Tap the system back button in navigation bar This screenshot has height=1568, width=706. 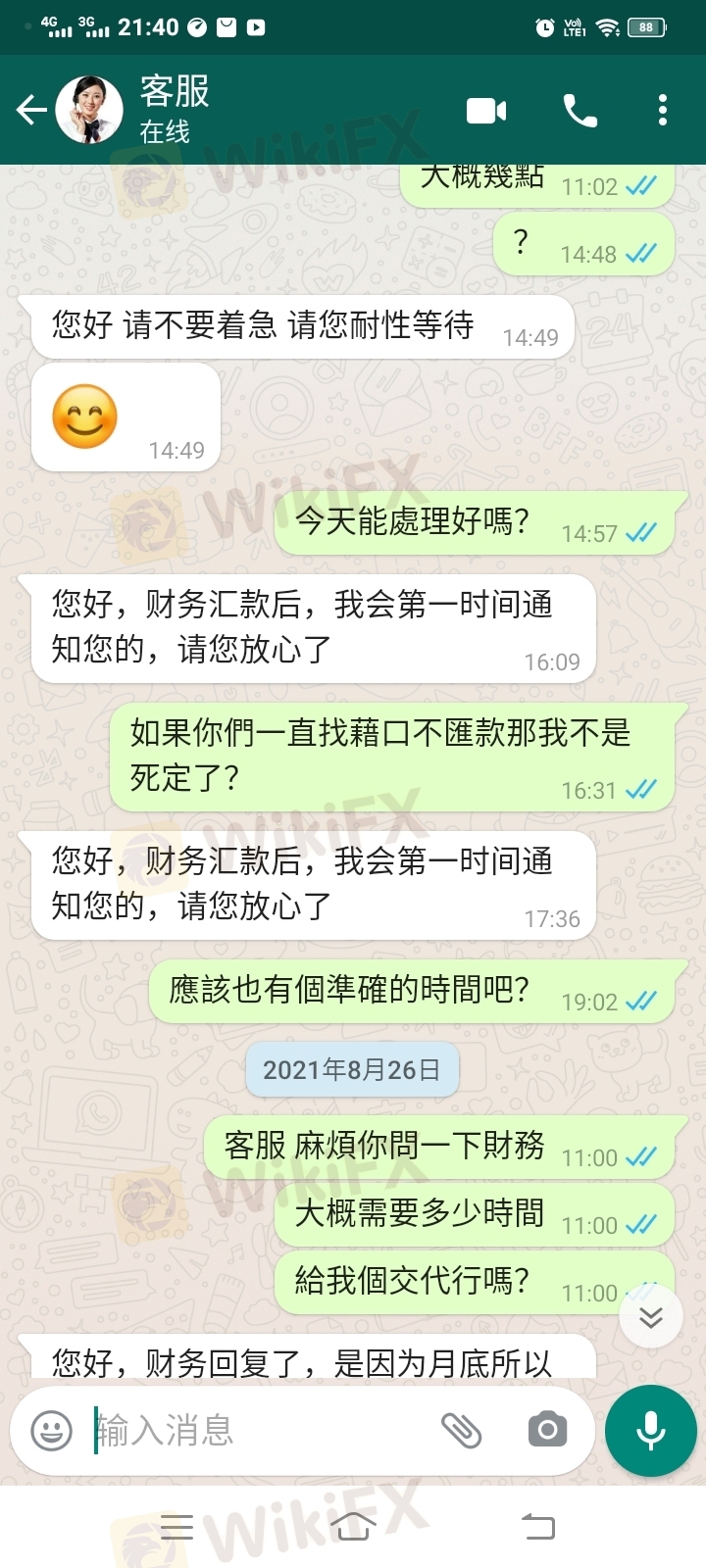537,1526
